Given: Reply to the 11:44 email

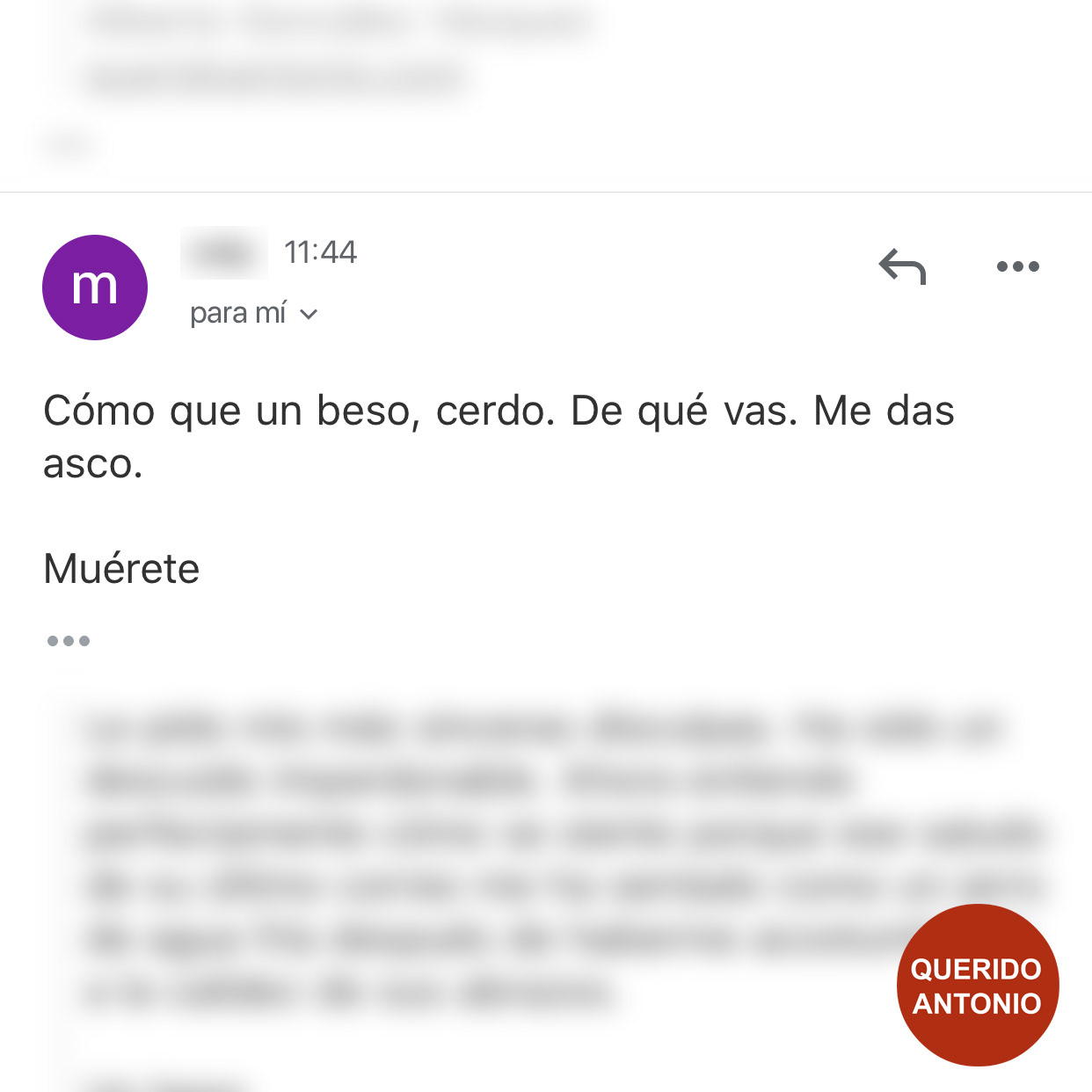Looking at the screenshot, I should pos(902,266).
